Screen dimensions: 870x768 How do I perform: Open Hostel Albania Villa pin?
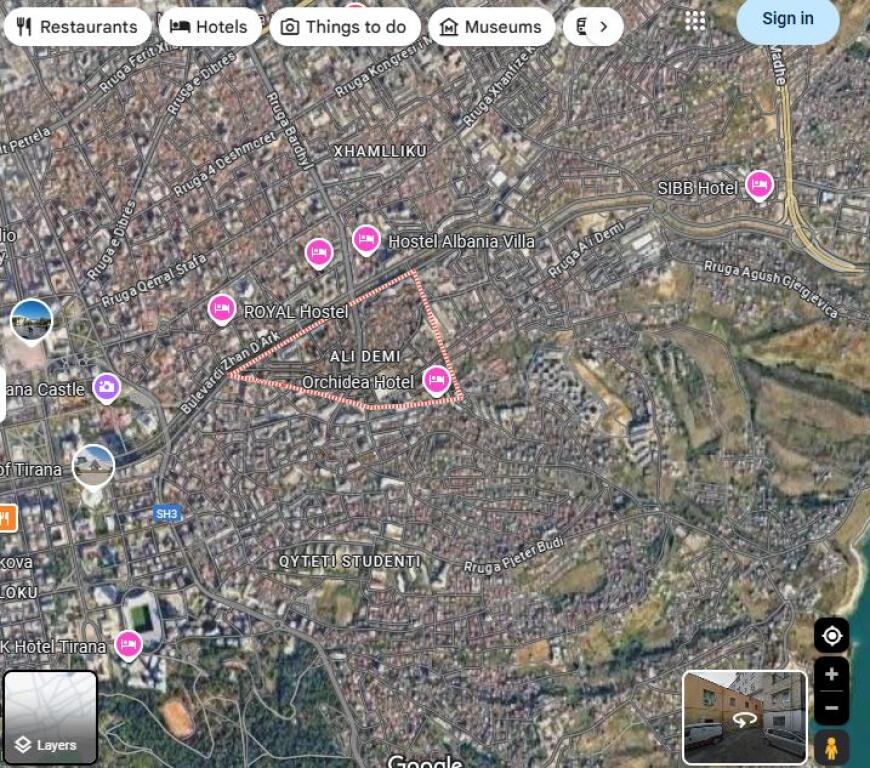coord(366,239)
